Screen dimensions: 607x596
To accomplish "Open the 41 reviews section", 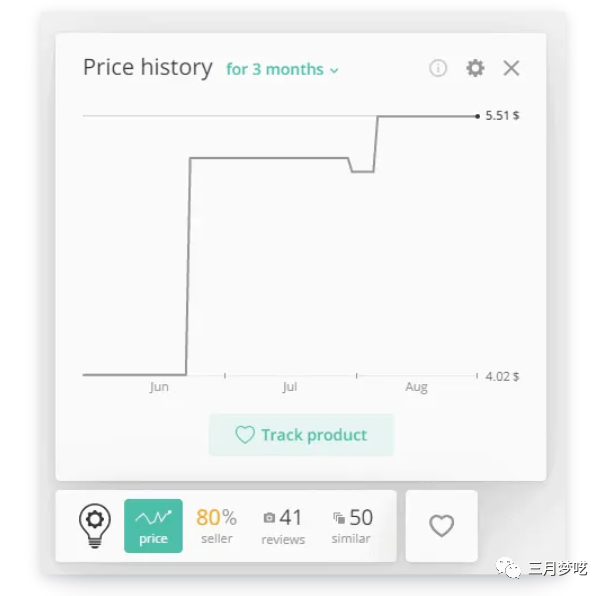I will tap(283, 525).
